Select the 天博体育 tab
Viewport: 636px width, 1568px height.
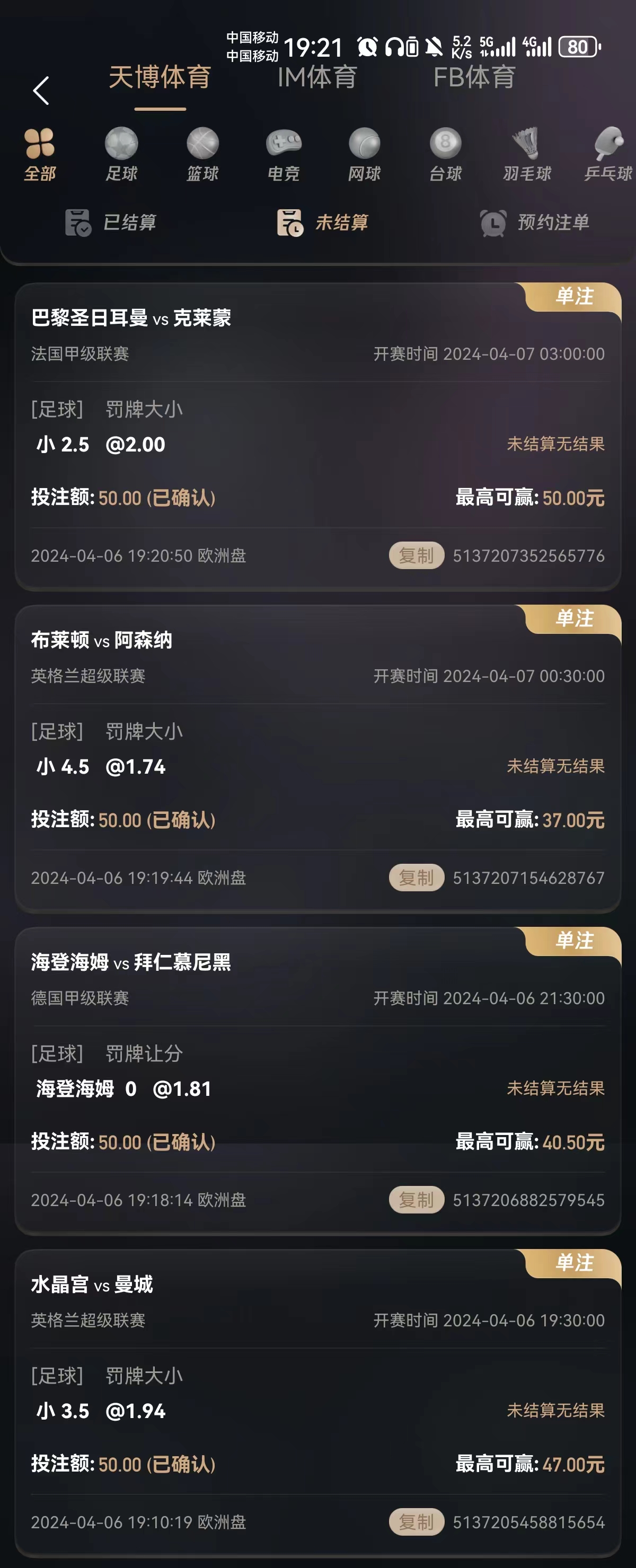coord(160,78)
